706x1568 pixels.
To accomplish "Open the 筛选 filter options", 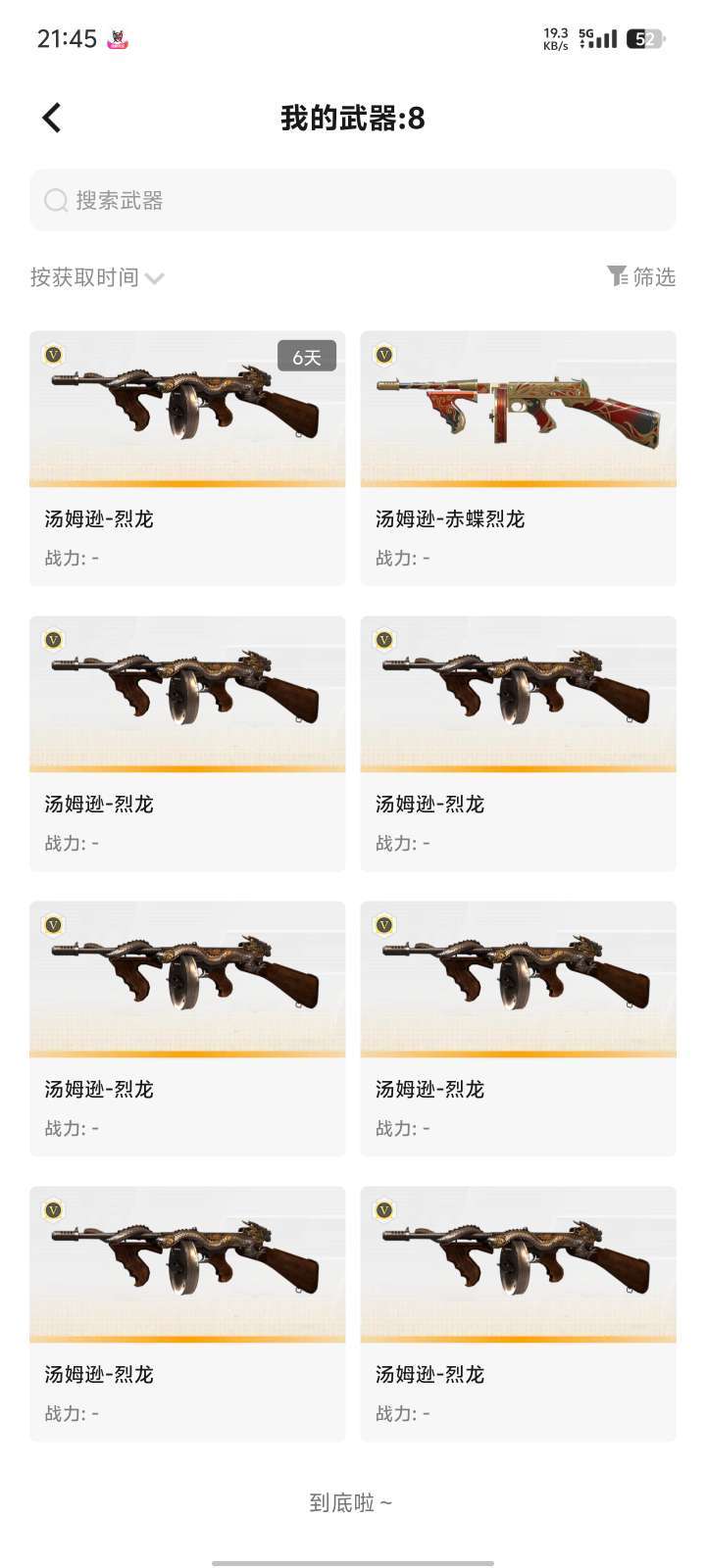I will click(641, 276).
